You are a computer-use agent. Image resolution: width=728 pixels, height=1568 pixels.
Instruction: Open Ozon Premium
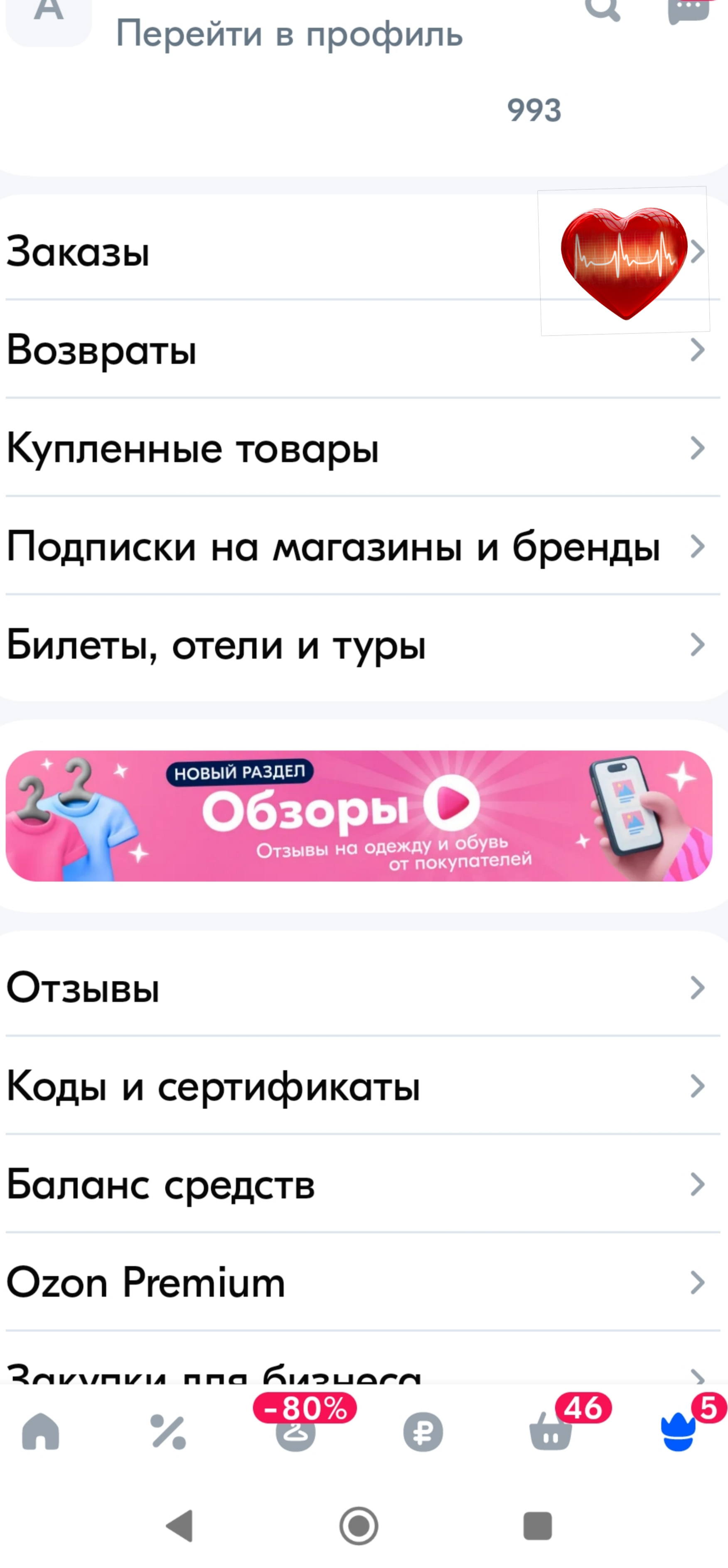tap(363, 1283)
